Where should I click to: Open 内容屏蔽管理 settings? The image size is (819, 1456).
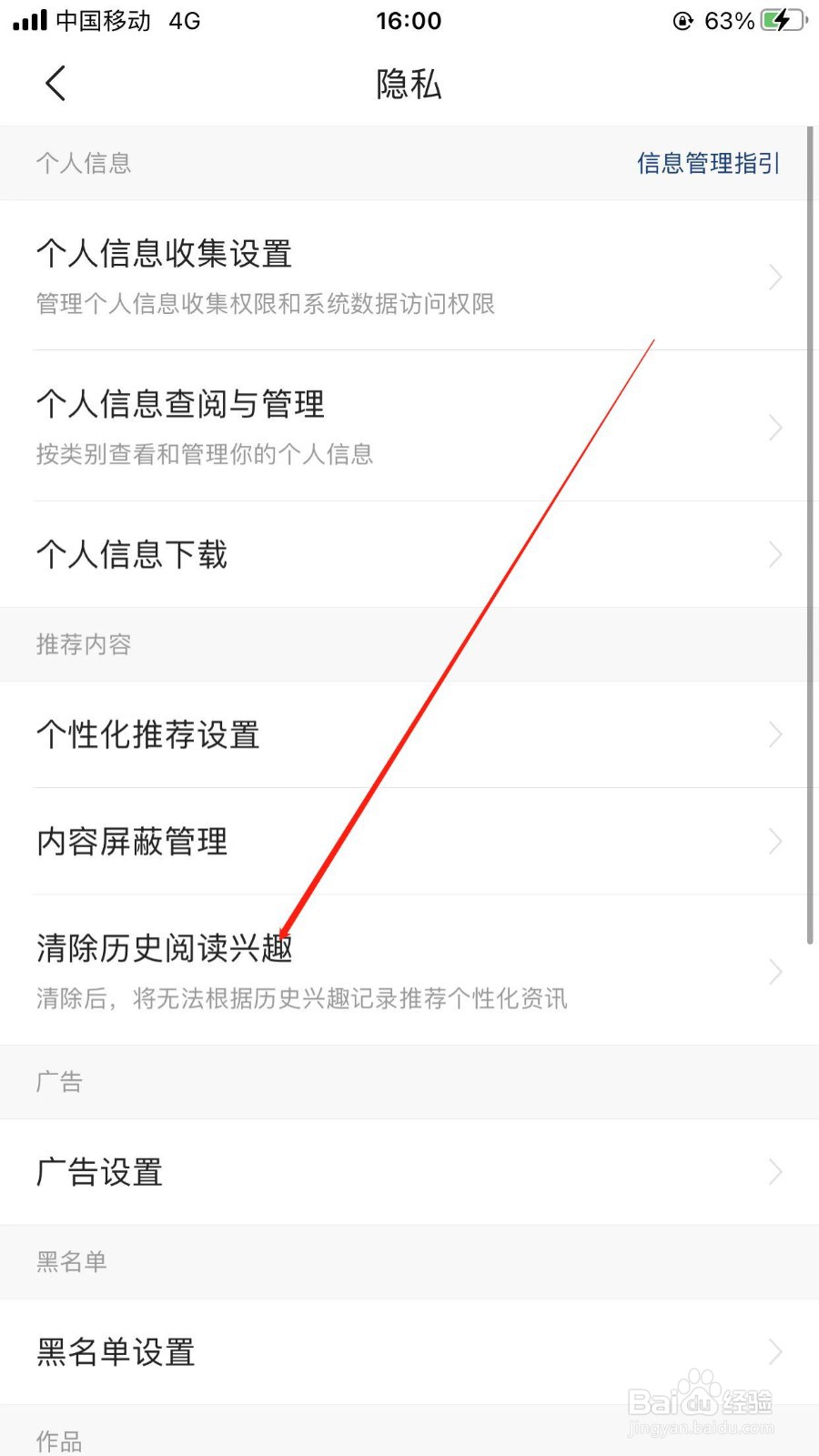(131, 841)
